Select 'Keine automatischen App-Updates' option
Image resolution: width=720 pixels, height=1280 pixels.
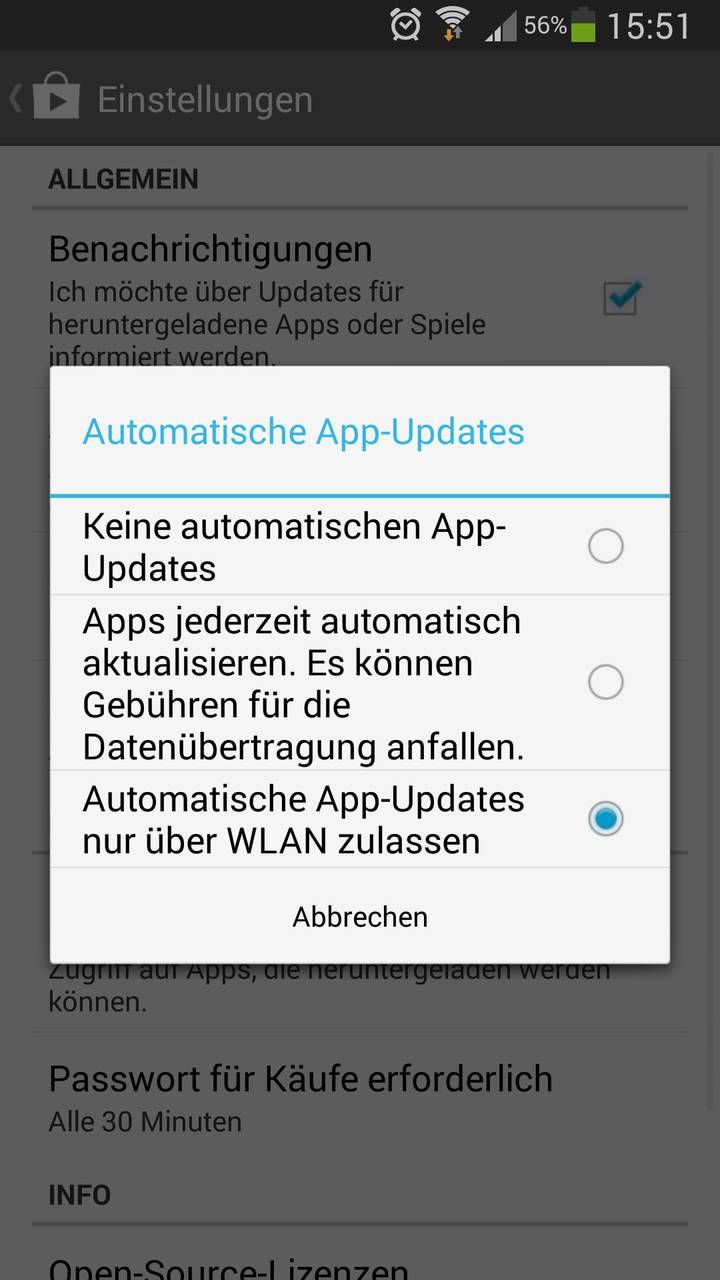360,546
